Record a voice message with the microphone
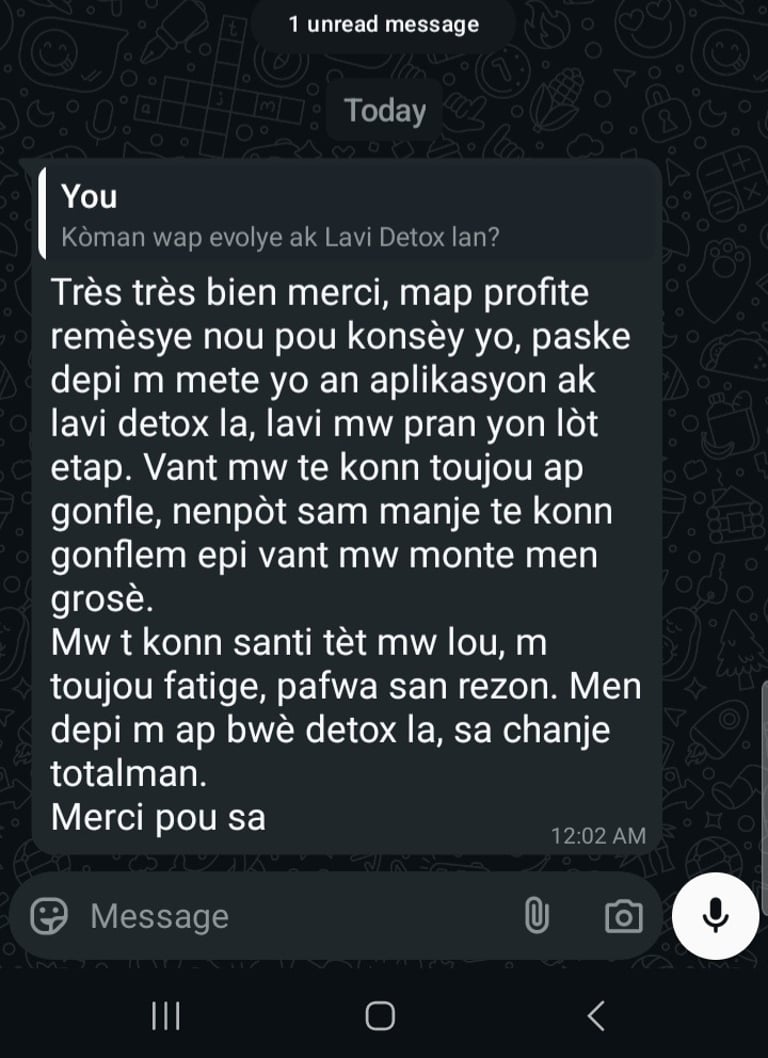Screen dimensions: 768x1058 [x=715, y=914]
